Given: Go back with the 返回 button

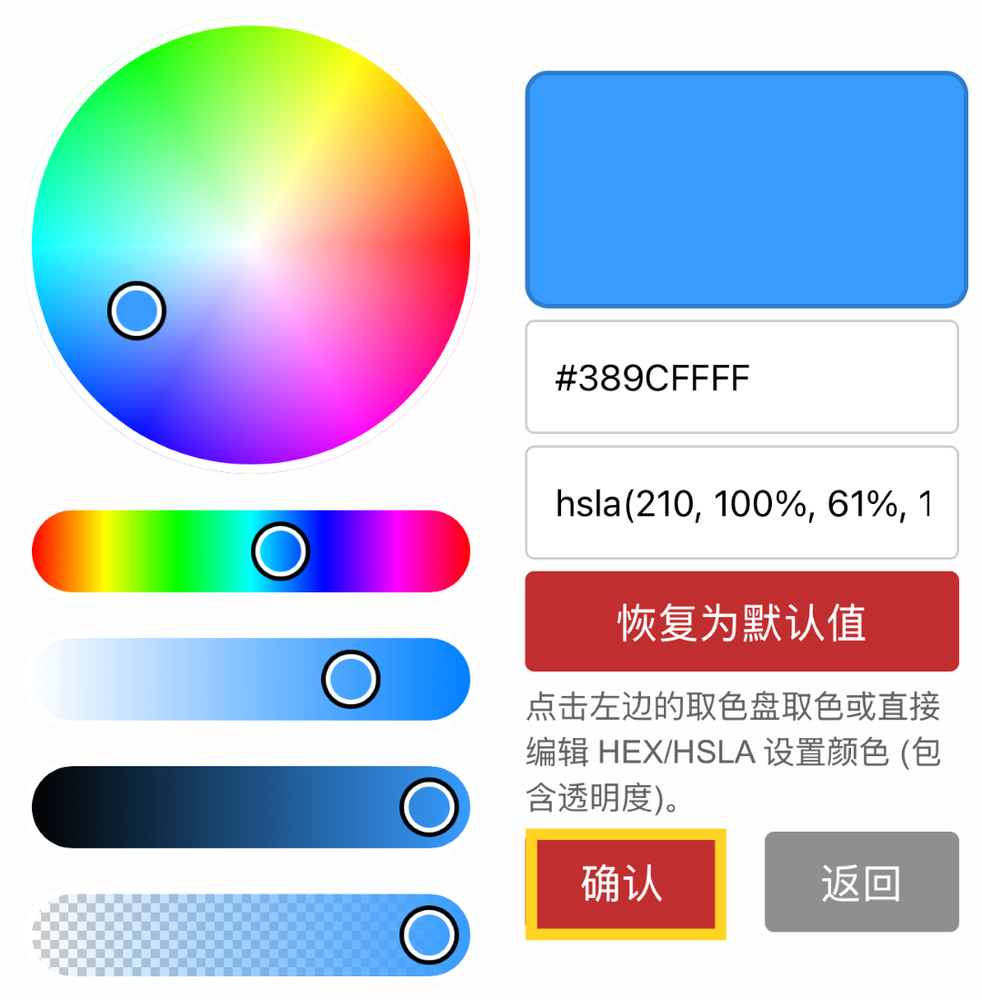Looking at the screenshot, I should (861, 883).
